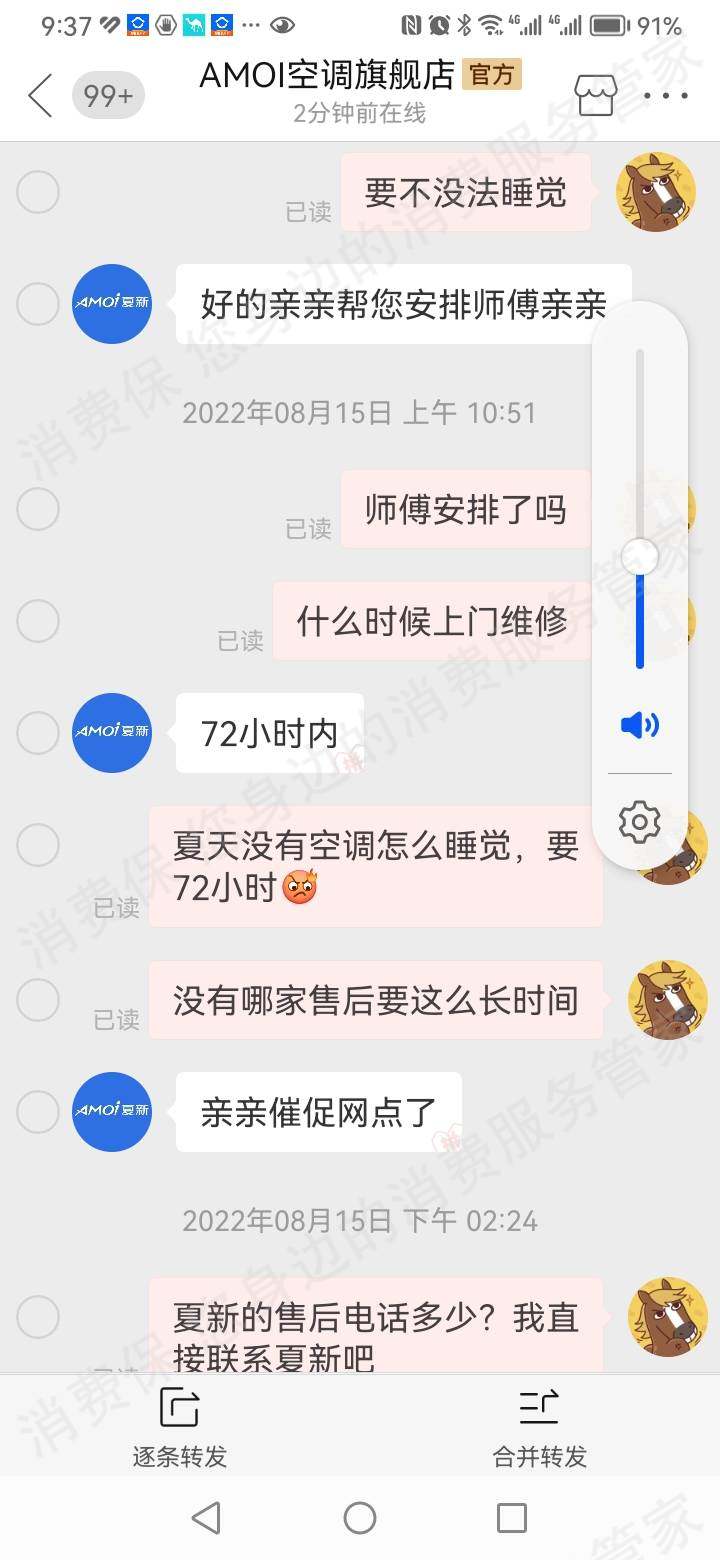720x1560 pixels.
Task: Open the settings gear below the slider
Action: 638,822
